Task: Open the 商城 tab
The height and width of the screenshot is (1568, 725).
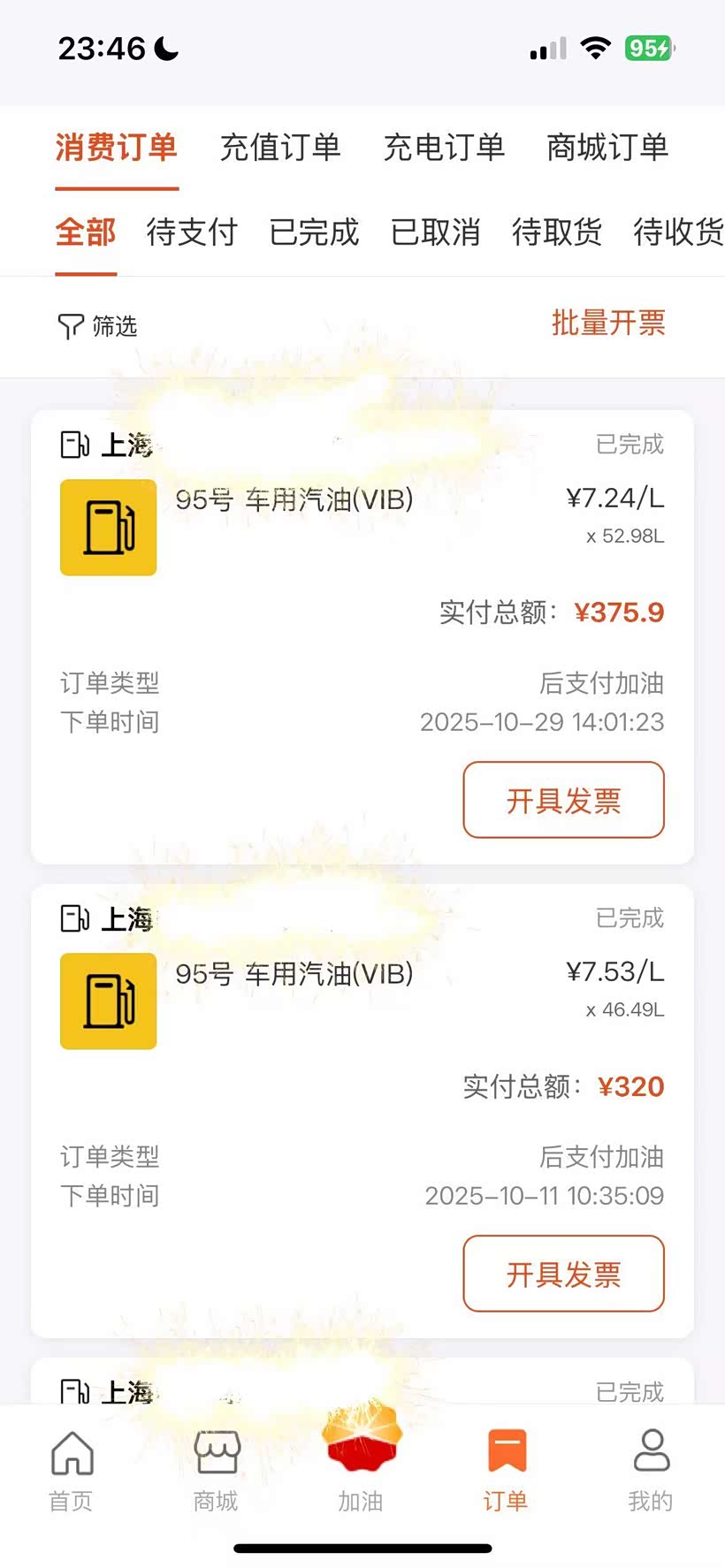Action: click(x=216, y=1470)
